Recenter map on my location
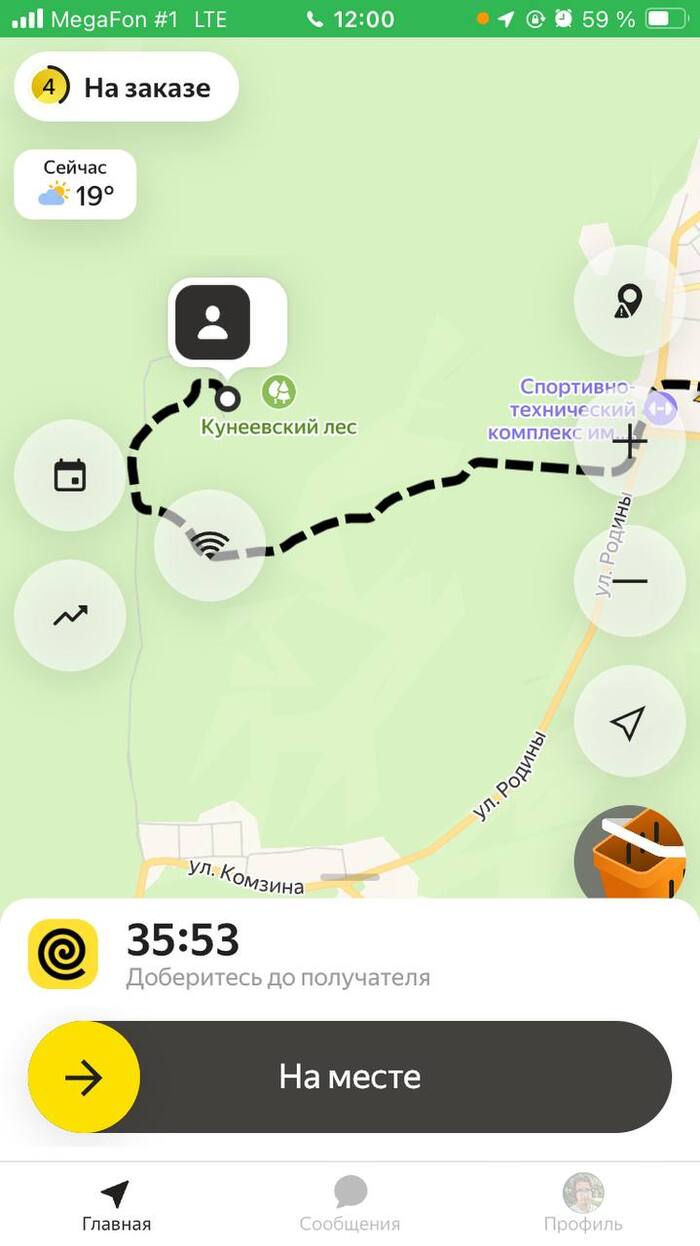The width and height of the screenshot is (700, 1246). click(629, 721)
